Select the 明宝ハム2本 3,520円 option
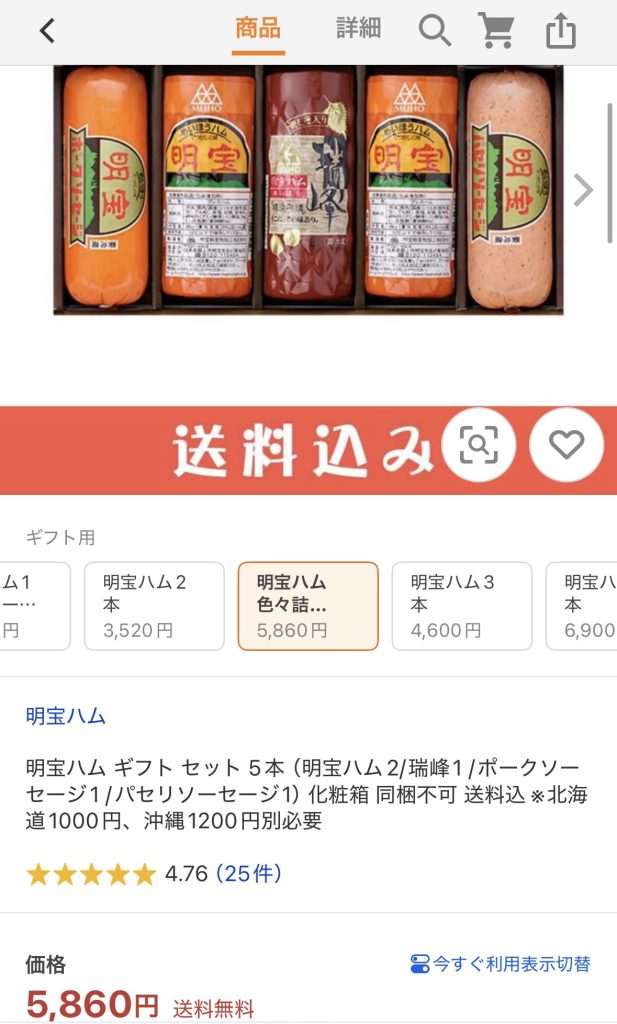This screenshot has width=617, height=1024. pyautogui.click(x=154, y=606)
